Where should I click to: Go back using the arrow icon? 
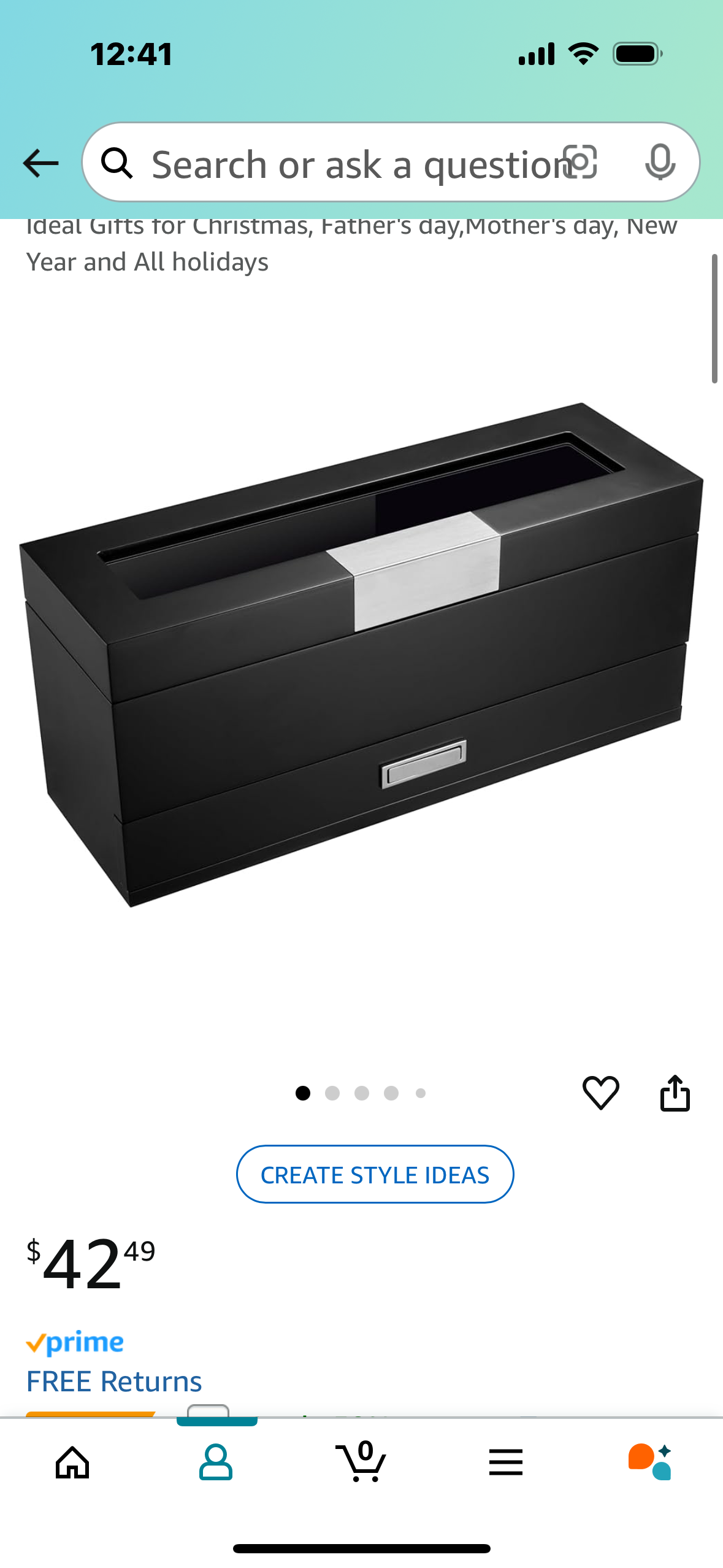[40, 163]
